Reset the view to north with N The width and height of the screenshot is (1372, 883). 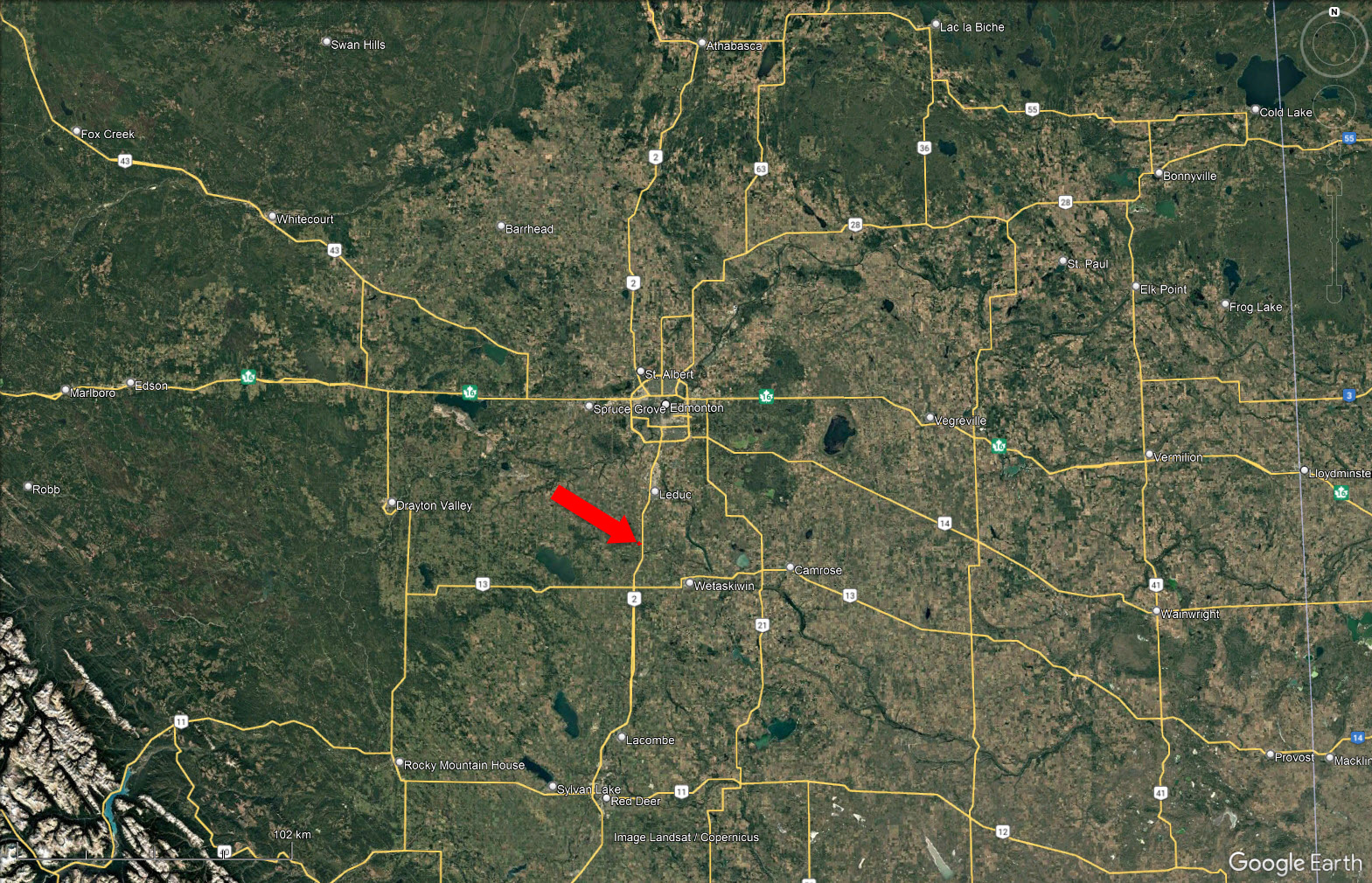(1334, 12)
